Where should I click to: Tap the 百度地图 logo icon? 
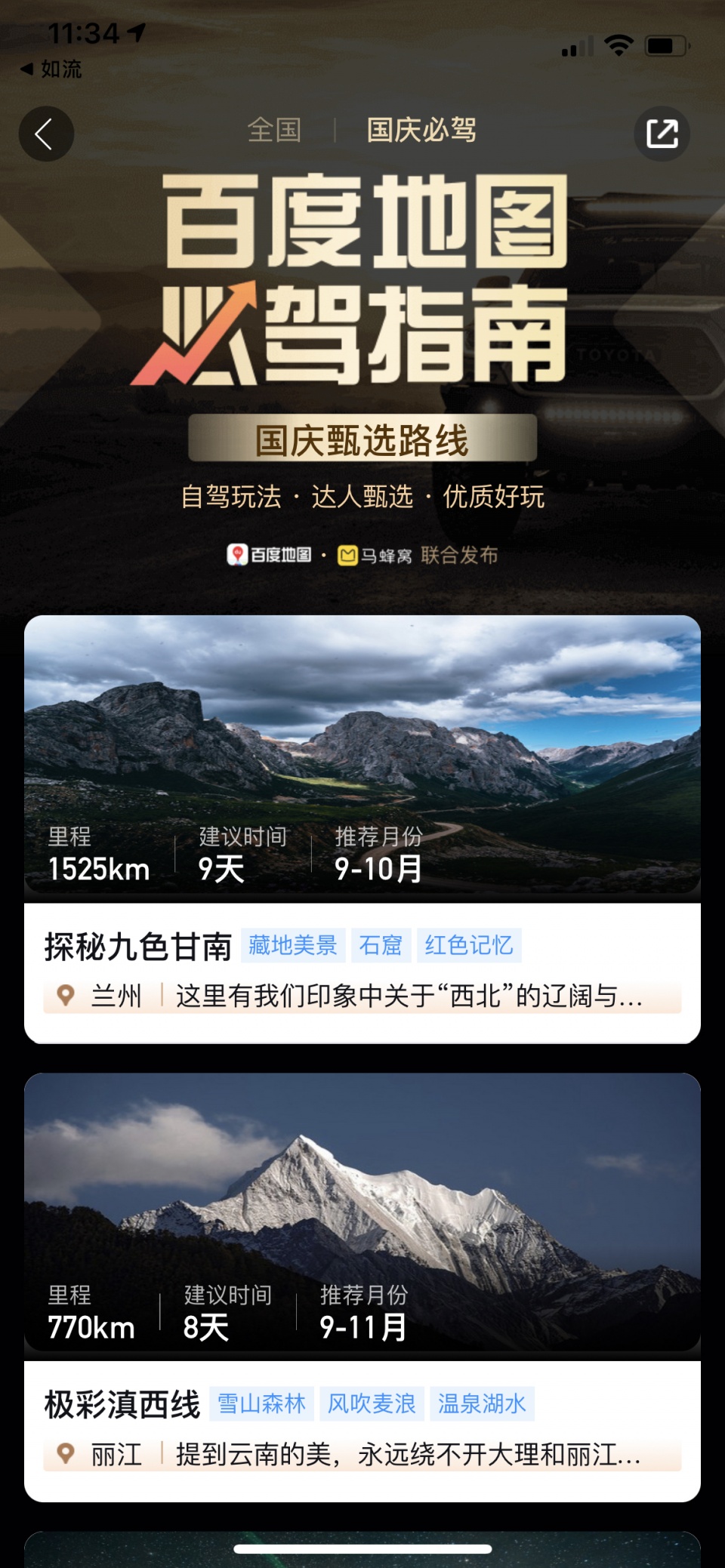[x=237, y=555]
